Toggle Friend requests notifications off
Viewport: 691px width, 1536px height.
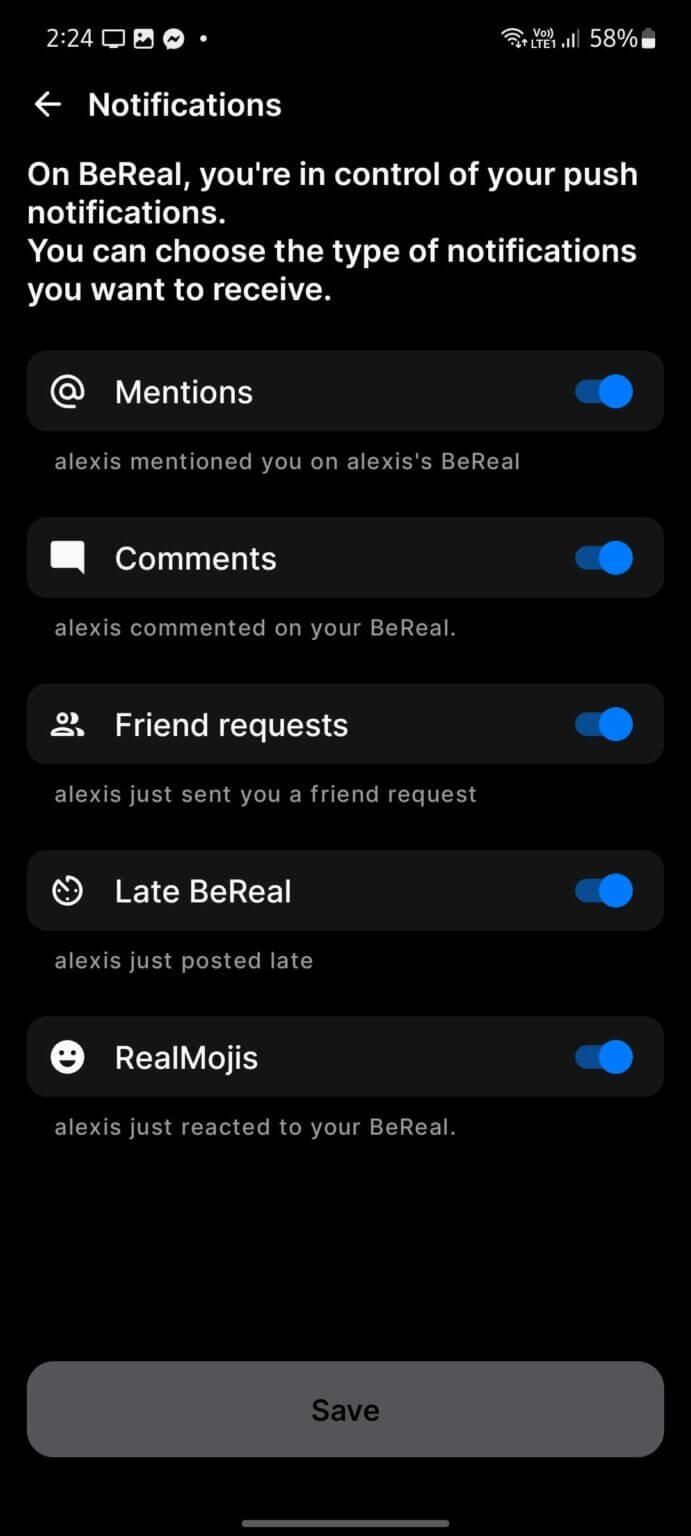604,724
